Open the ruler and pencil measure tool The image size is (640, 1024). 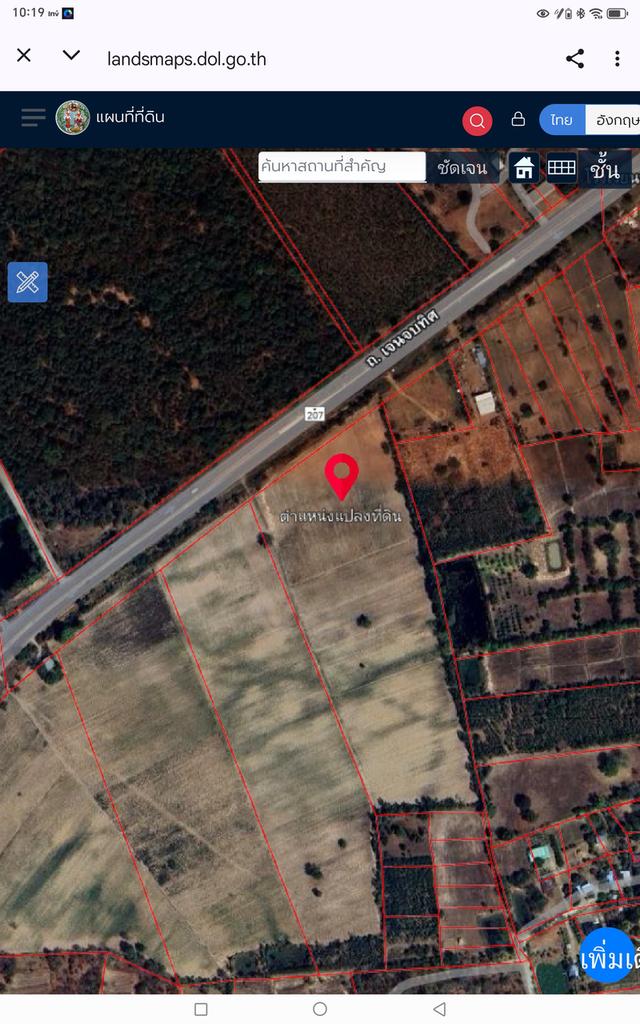click(x=28, y=282)
